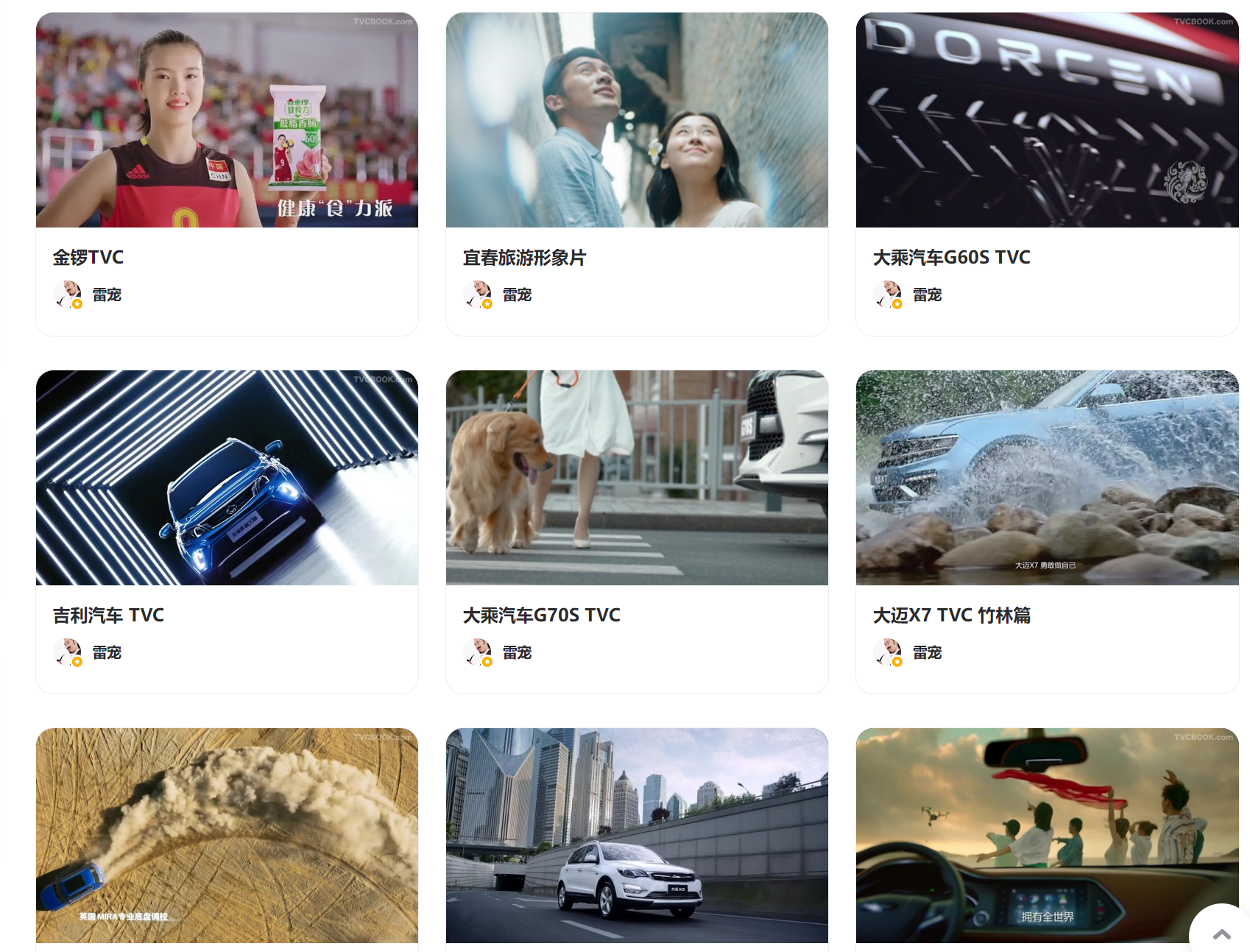Open the 金锣TVC video card
This screenshot has height=952, width=1250.
227,121
